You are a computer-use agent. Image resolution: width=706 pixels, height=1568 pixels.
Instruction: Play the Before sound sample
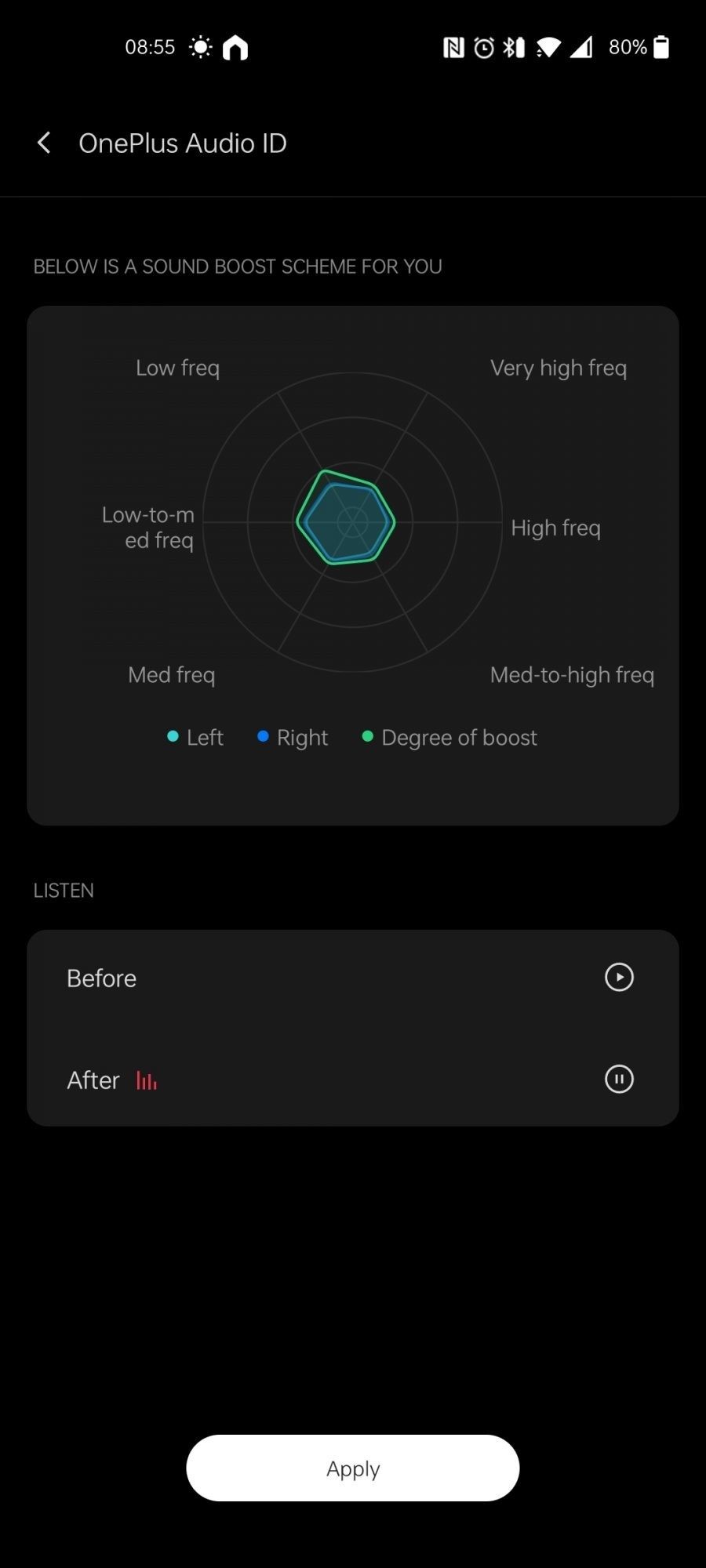point(619,977)
